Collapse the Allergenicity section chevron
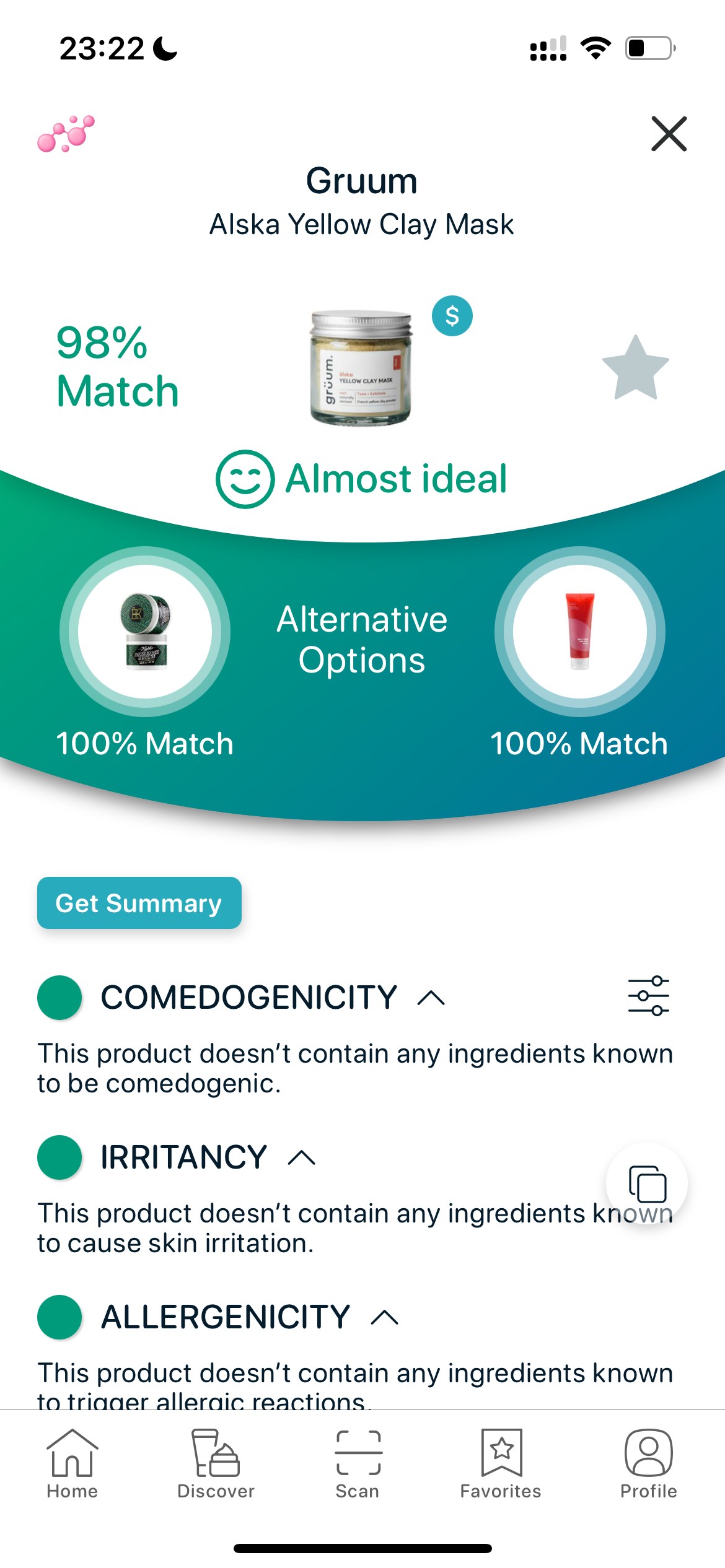Image resolution: width=725 pixels, height=1568 pixels. [x=382, y=1318]
